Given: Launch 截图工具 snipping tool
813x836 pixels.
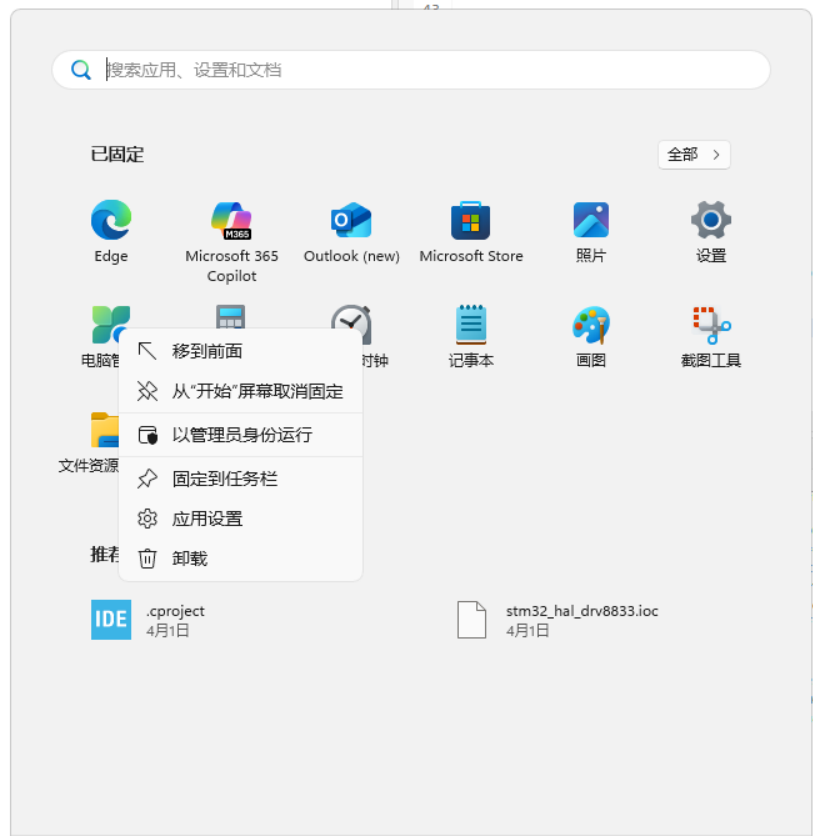Looking at the screenshot, I should pyautogui.click(x=711, y=336).
